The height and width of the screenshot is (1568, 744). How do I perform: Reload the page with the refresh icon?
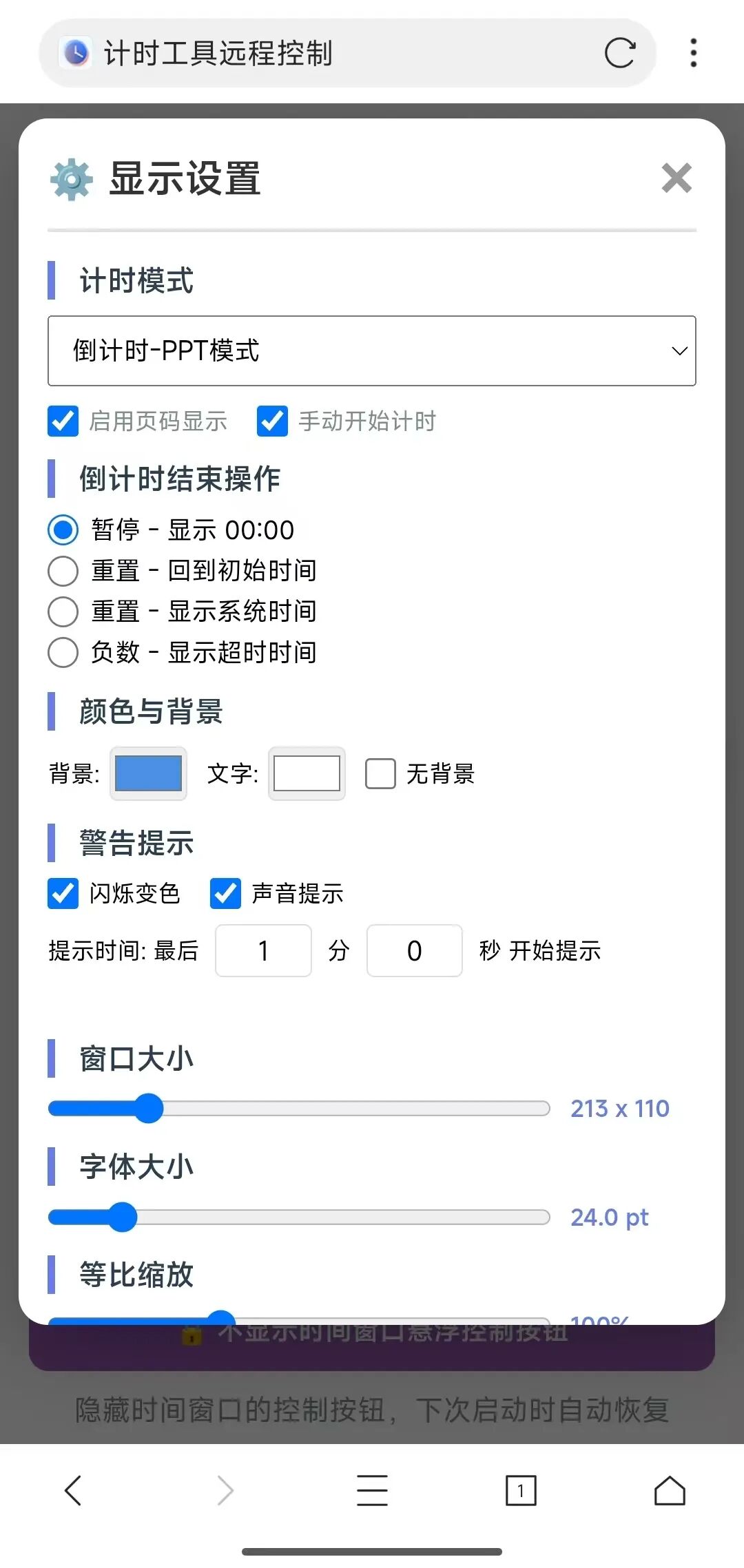(619, 53)
